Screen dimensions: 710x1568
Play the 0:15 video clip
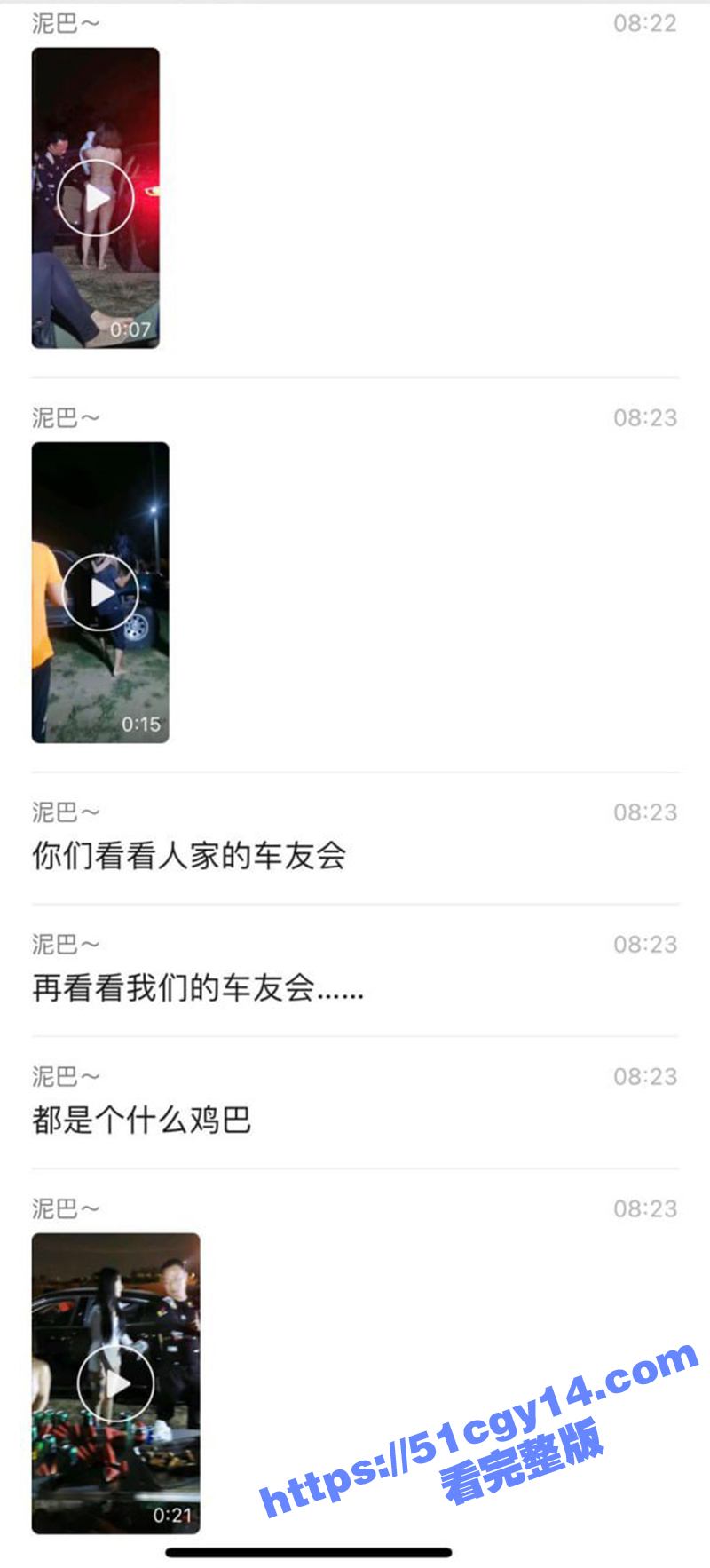(x=100, y=592)
